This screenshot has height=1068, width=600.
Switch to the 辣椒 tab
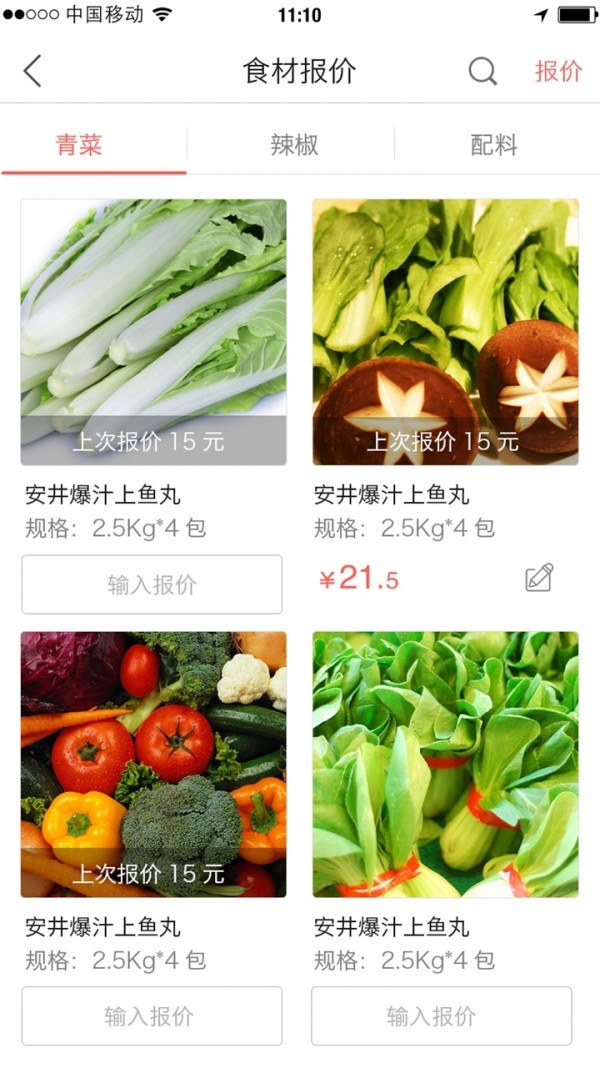click(294, 145)
